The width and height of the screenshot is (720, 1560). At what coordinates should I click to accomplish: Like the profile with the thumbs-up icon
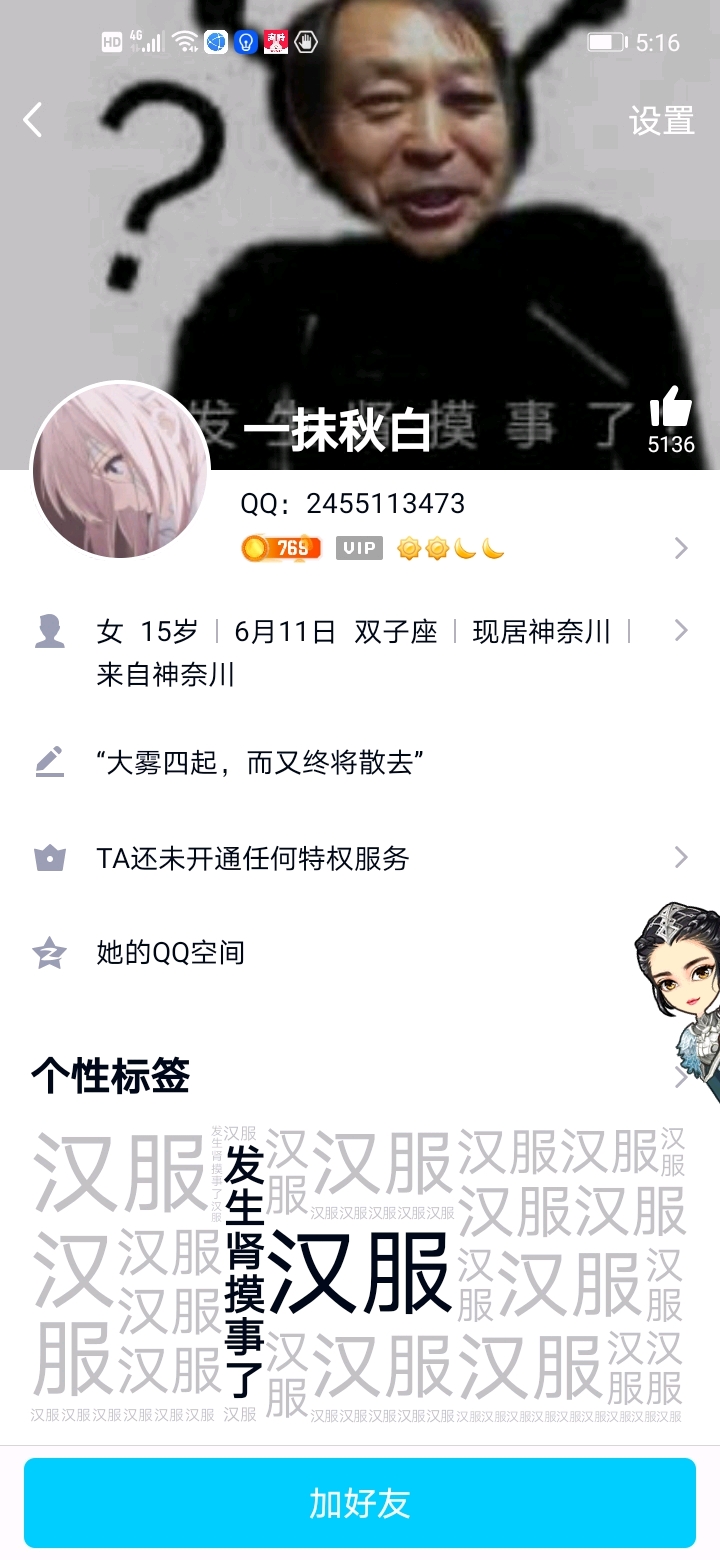coord(670,408)
